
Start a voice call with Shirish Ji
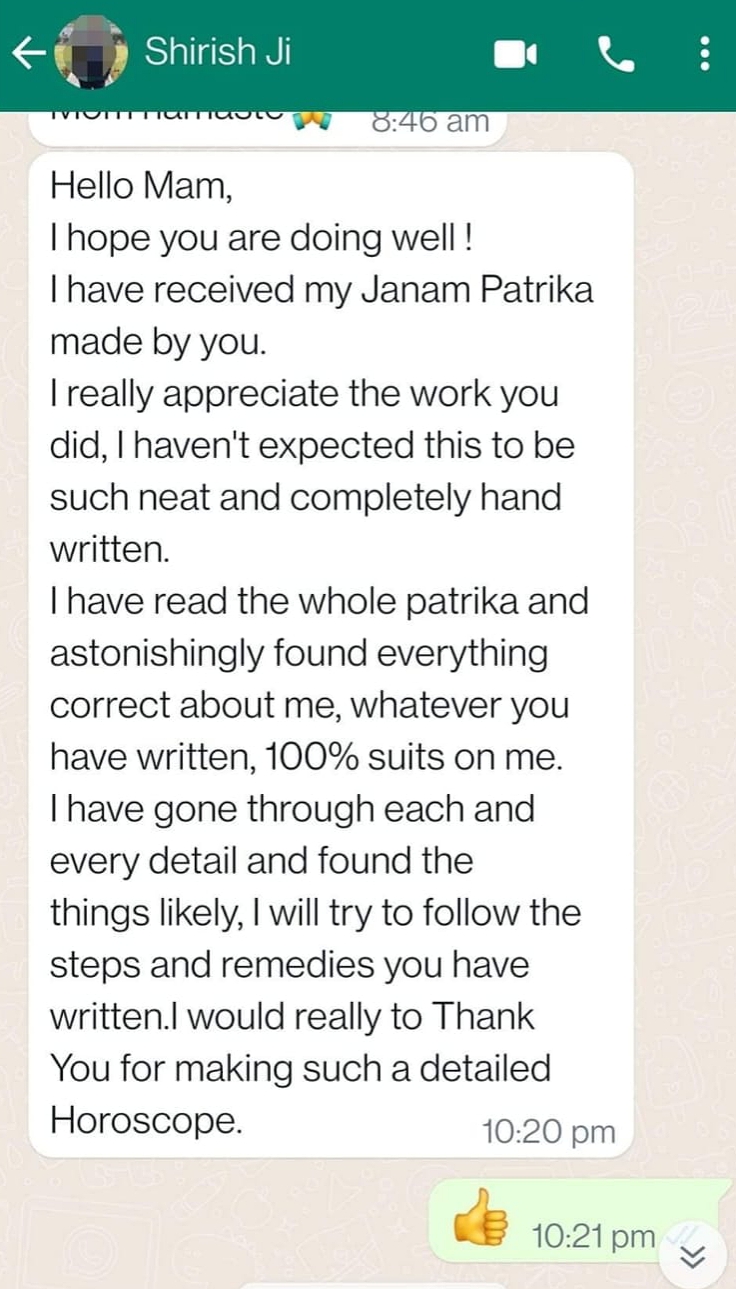point(616,54)
